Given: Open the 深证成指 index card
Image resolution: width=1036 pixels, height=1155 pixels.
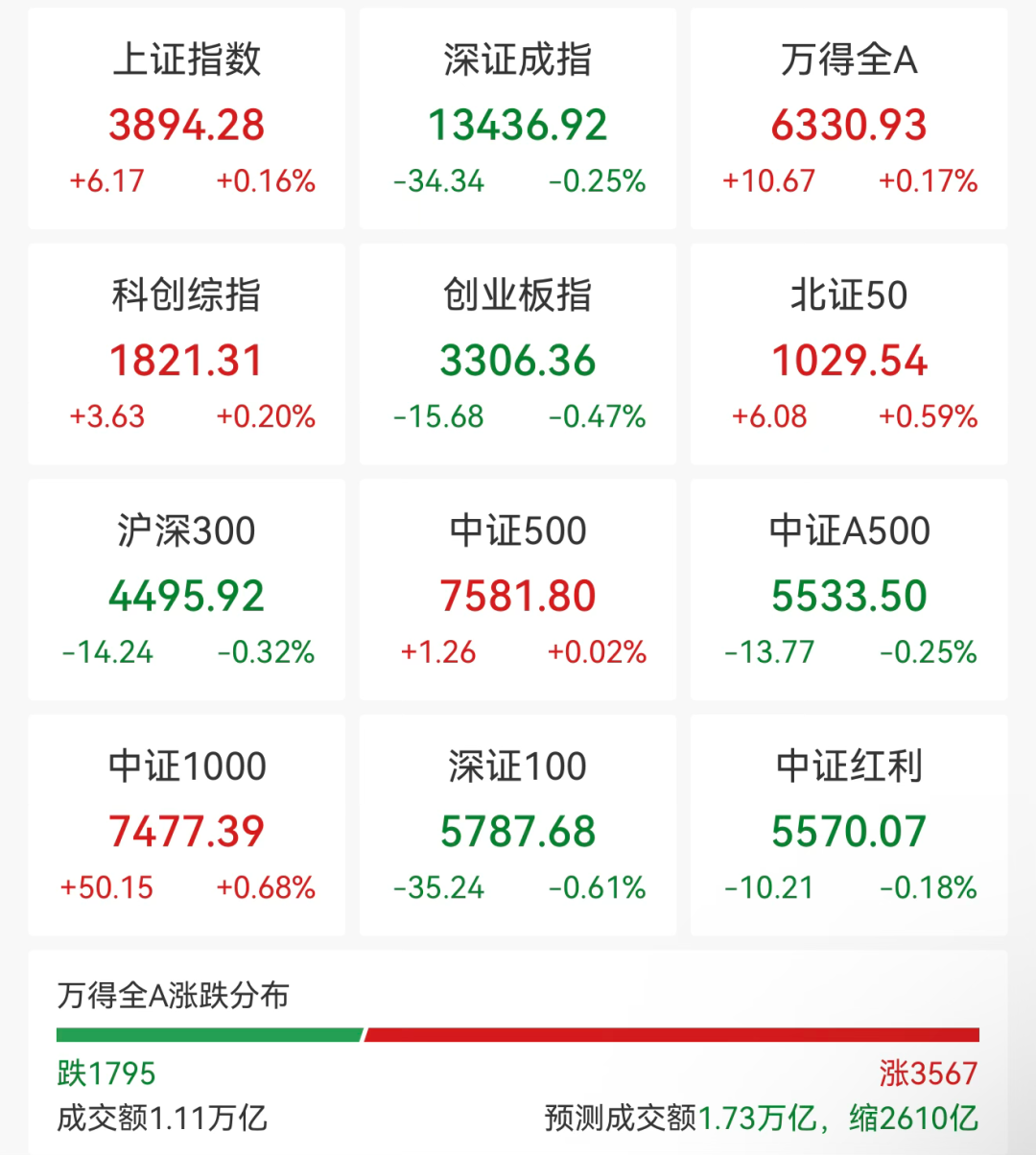Looking at the screenshot, I should point(518,119).
